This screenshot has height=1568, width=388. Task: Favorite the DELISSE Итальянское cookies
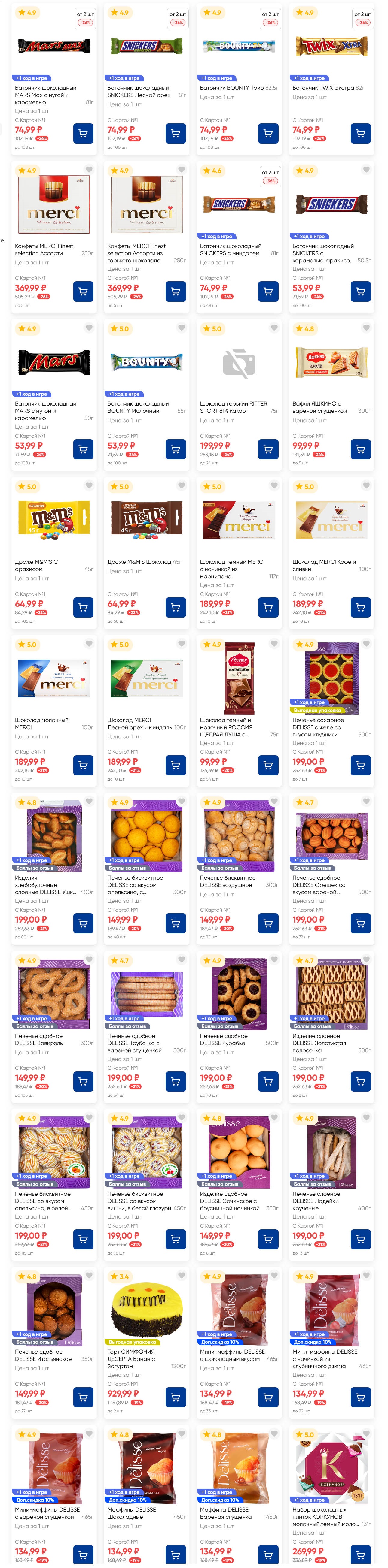click(x=89, y=1276)
